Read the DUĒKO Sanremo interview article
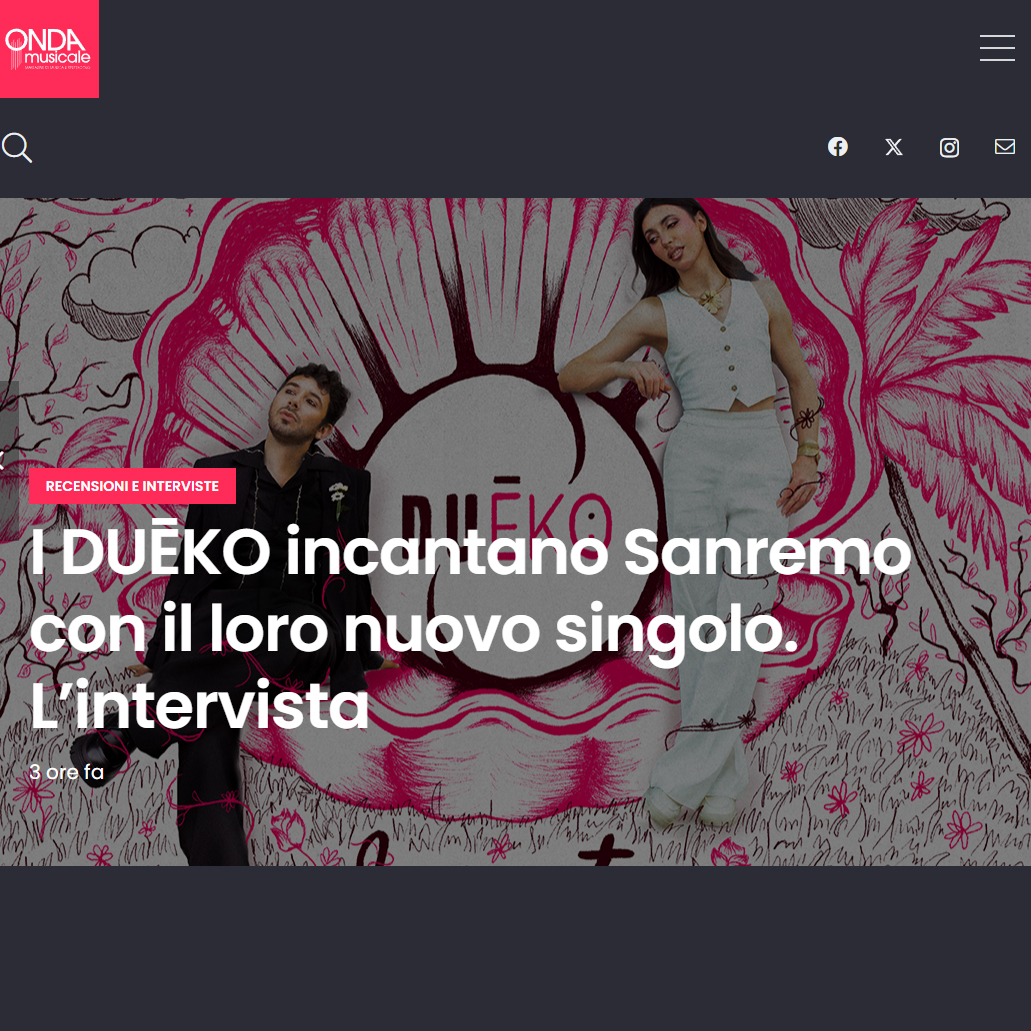 pyautogui.click(x=470, y=631)
